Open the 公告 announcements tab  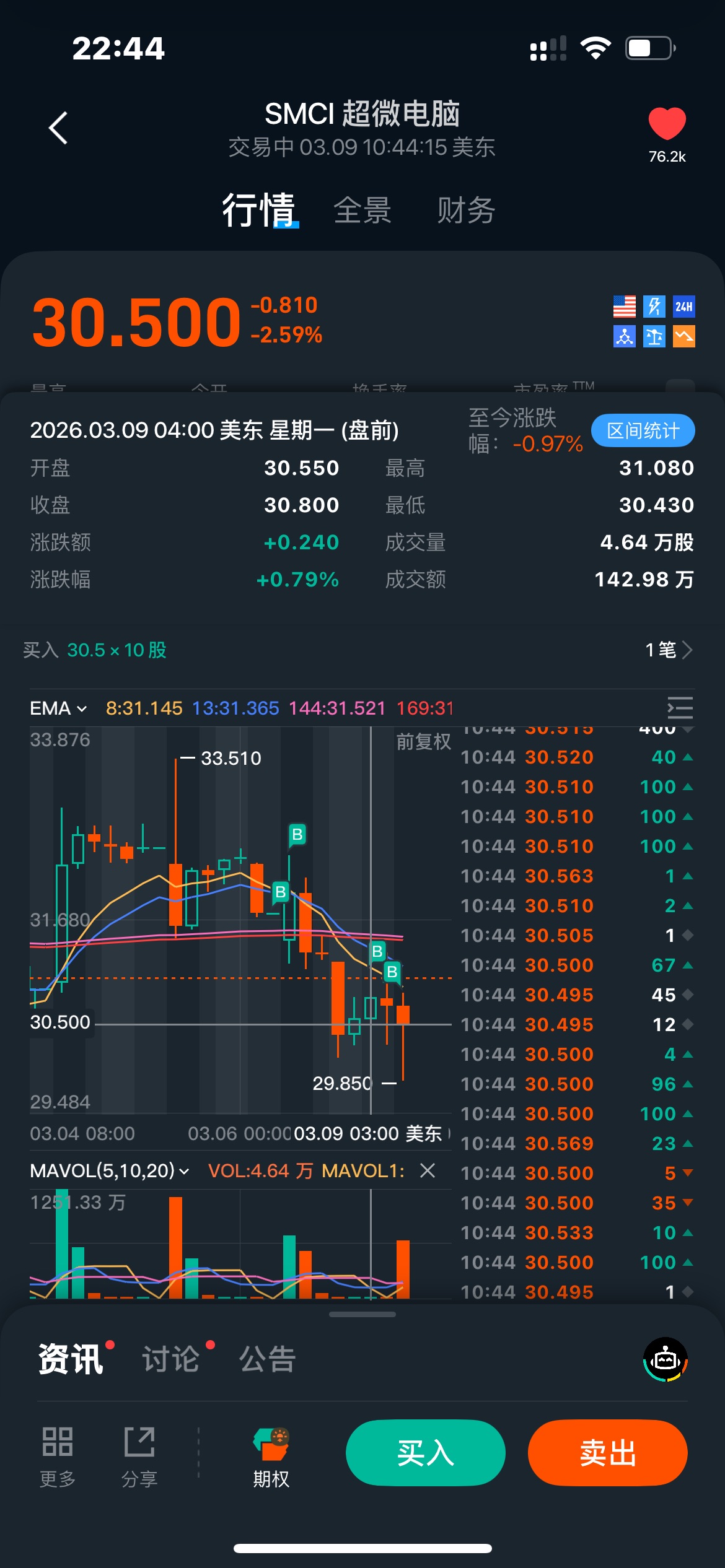(x=268, y=1359)
